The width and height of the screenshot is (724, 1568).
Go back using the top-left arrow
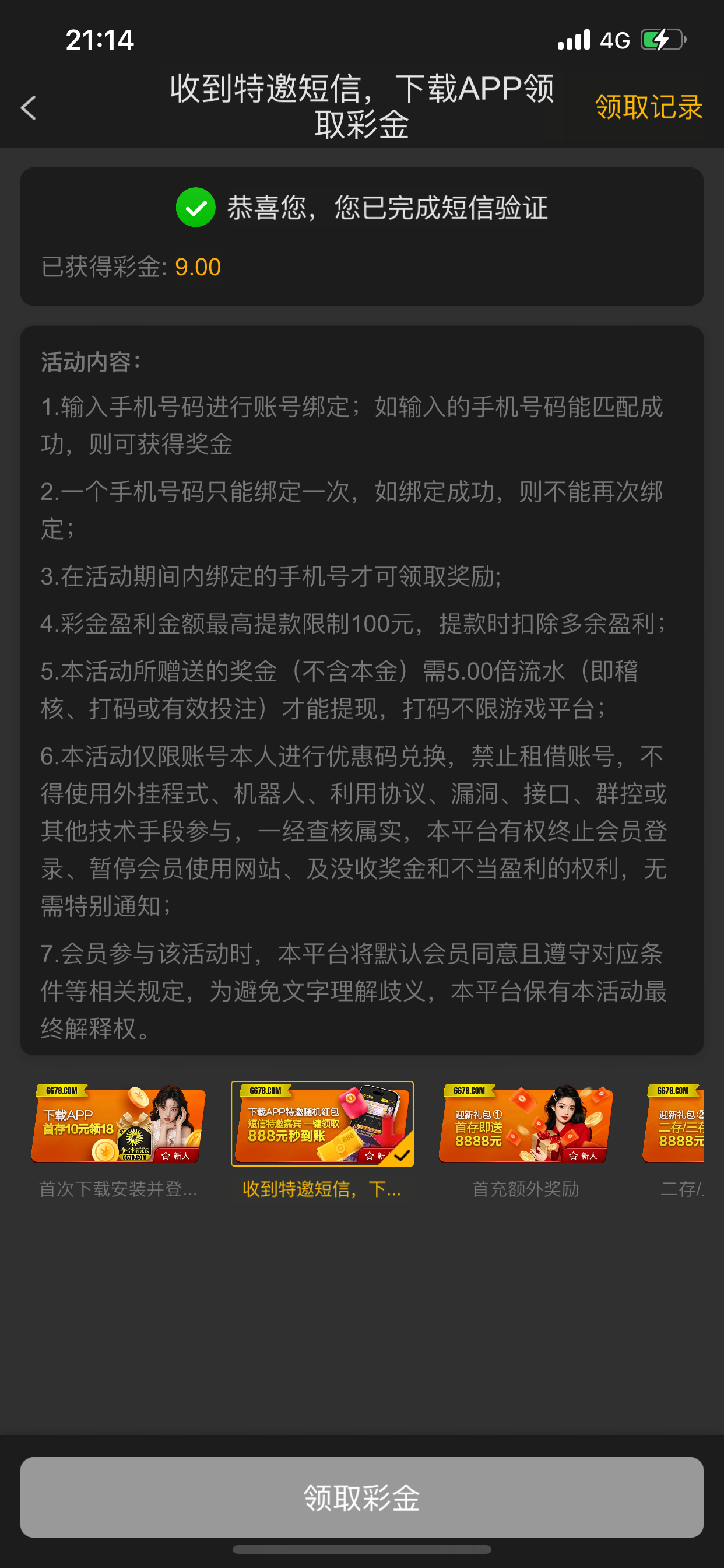(x=29, y=108)
